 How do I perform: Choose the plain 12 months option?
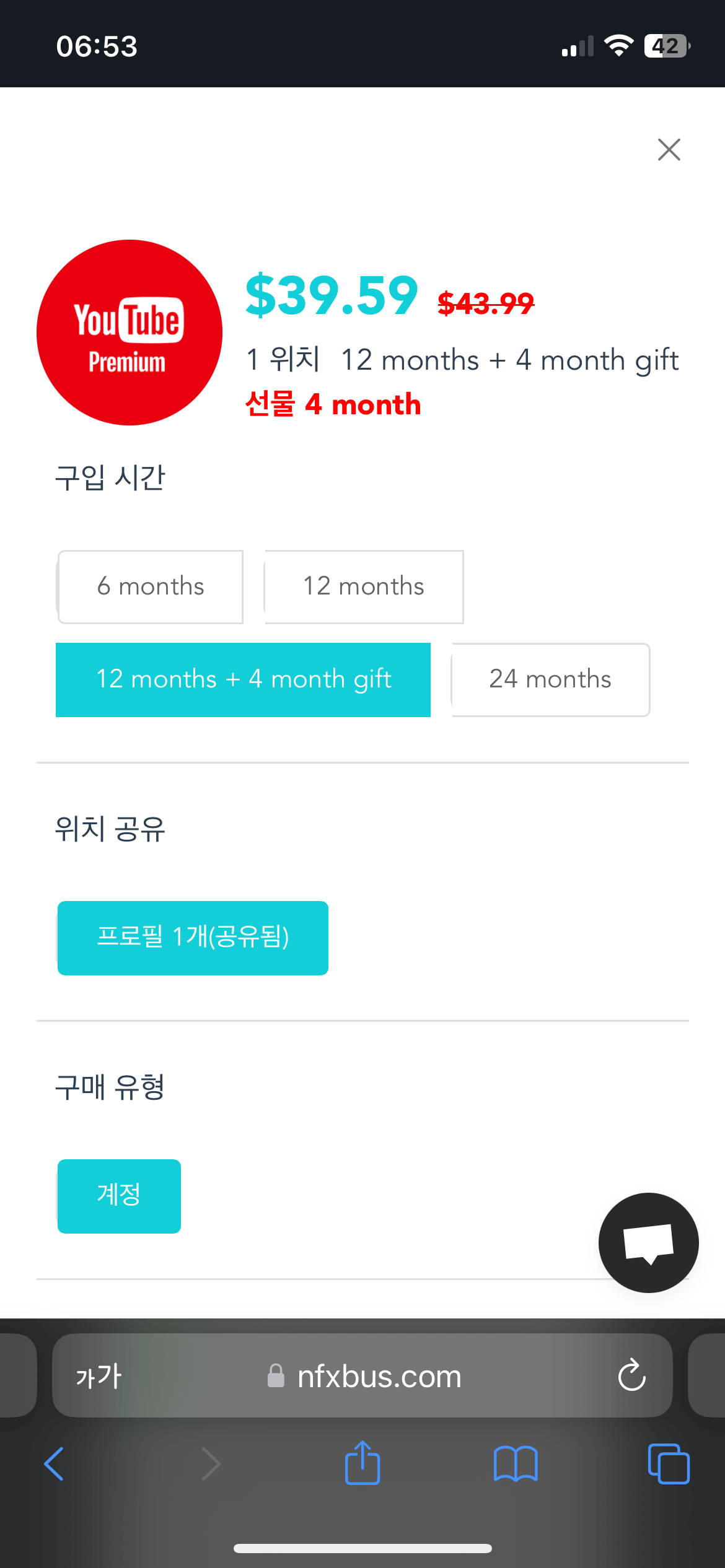tap(364, 586)
